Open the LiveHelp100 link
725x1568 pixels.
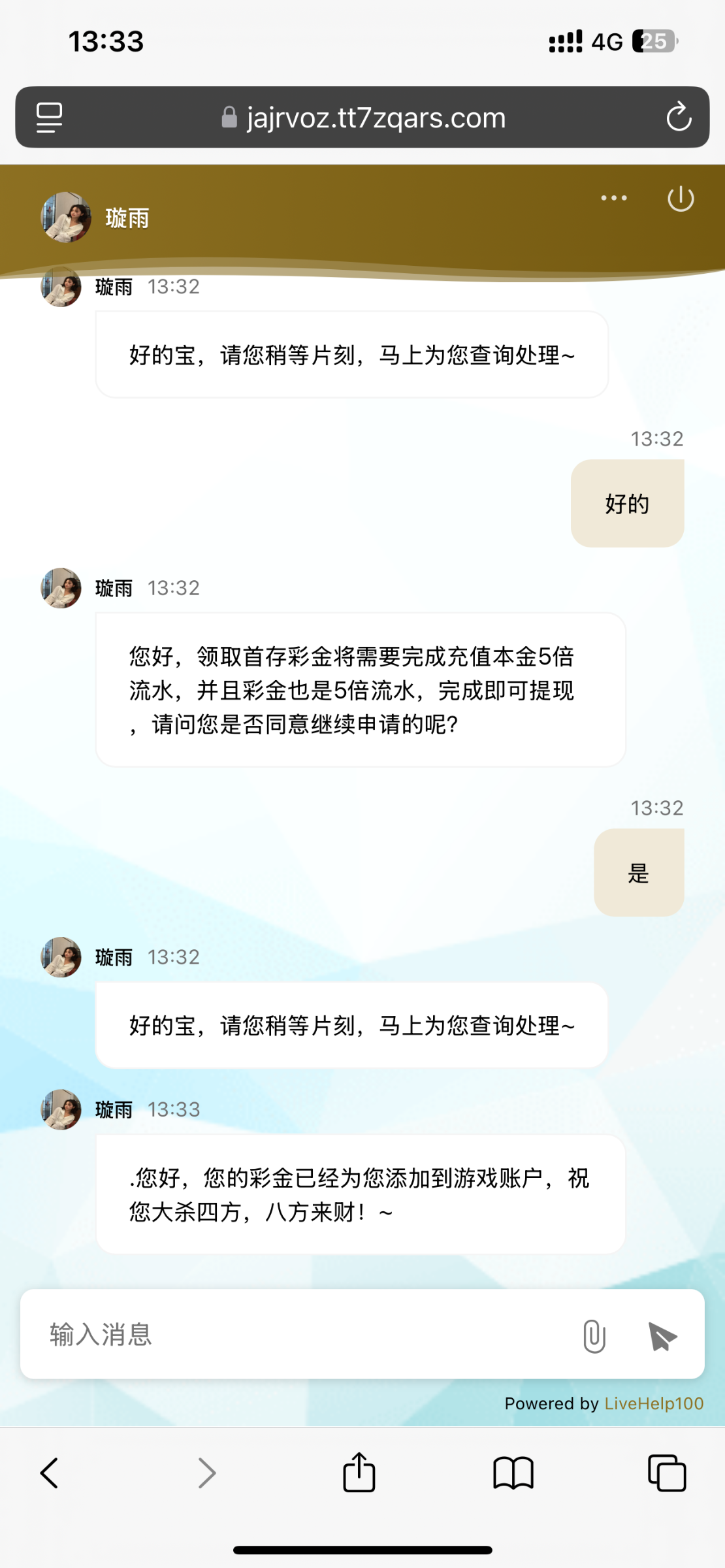[653, 1403]
